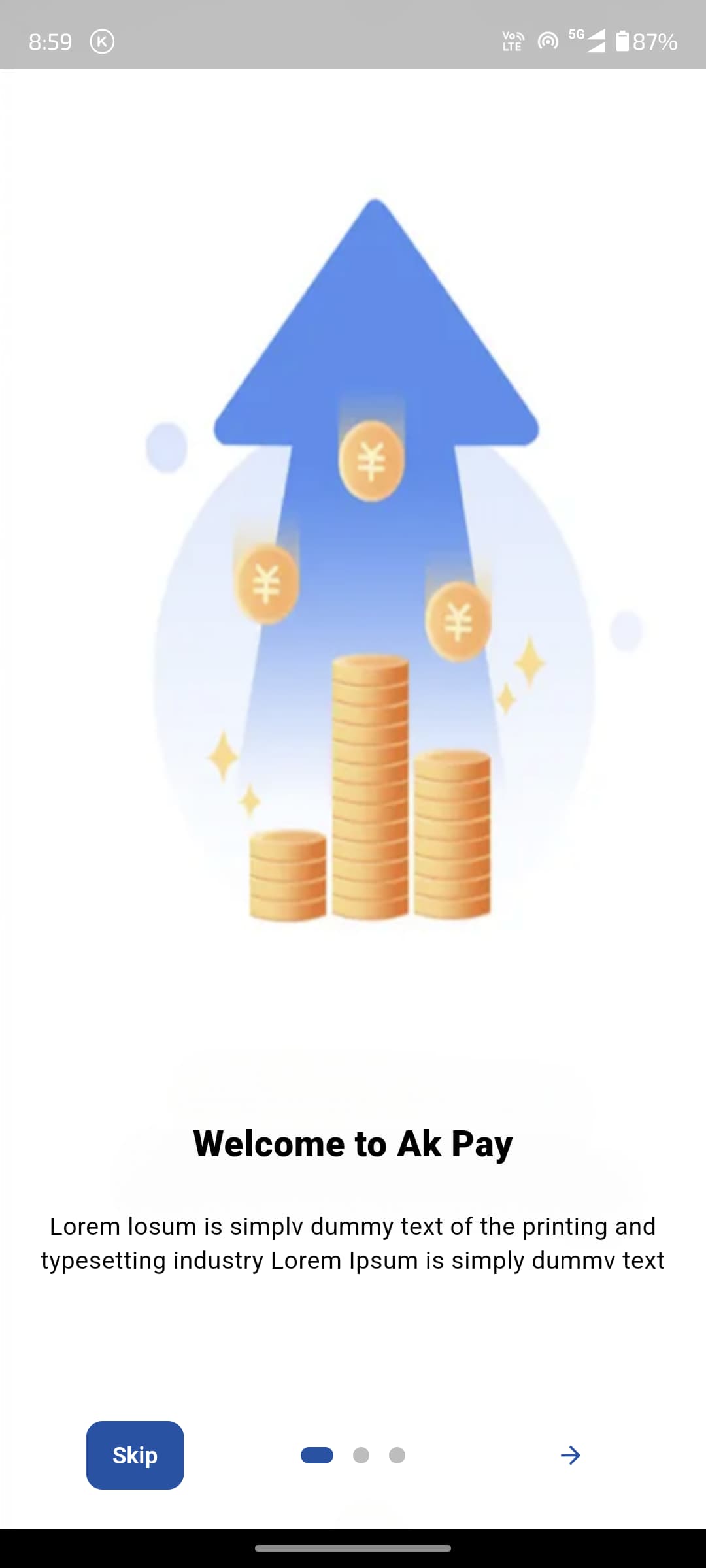The width and height of the screenshot is (706, 1568).
Task: Select the third page indicator dot
Action: point(397,1455)
